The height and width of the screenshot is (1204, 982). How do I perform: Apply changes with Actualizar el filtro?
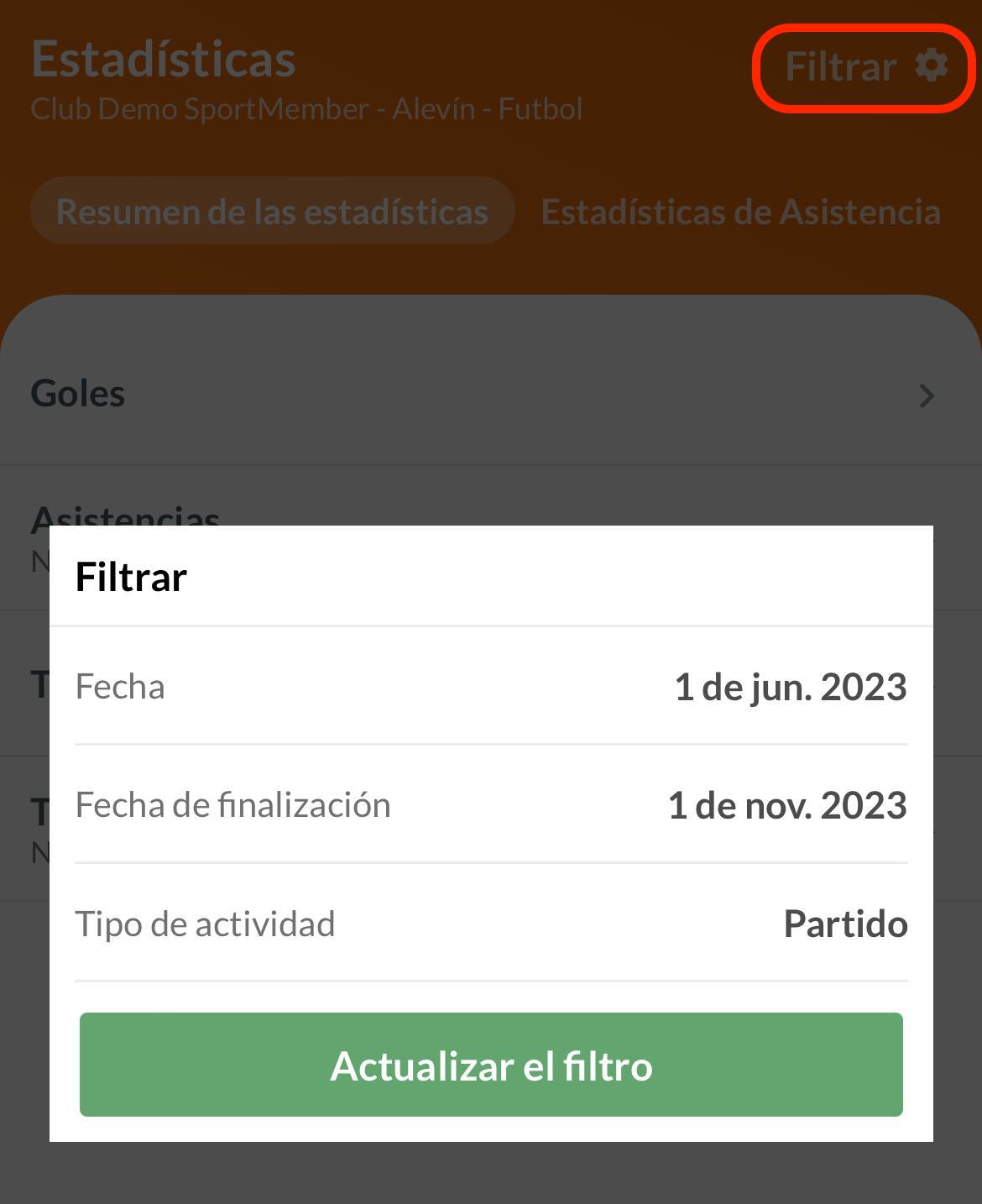pos(491,1065)
